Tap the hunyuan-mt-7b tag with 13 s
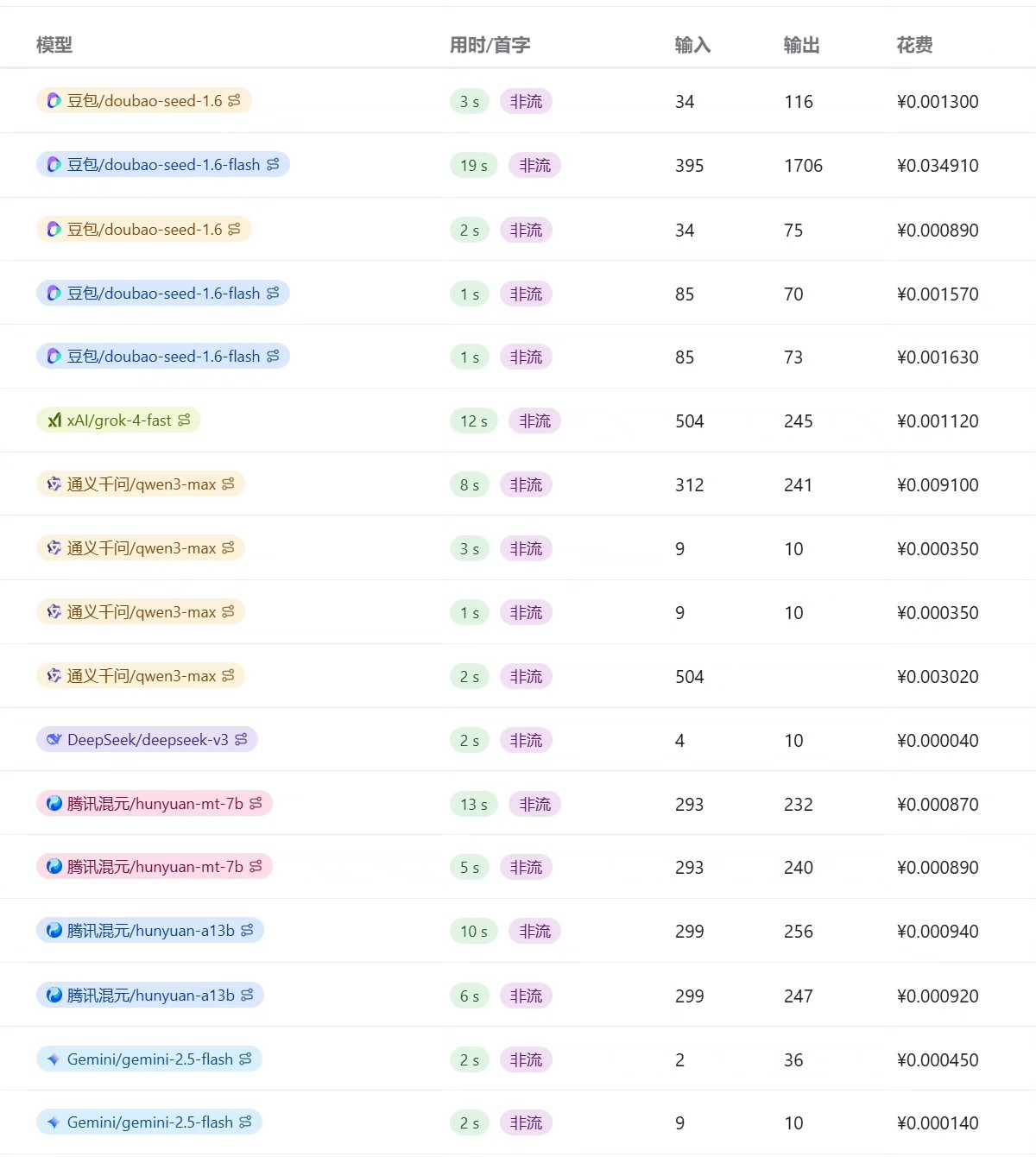This screenshot has width=1036, height=1157. point(154,804)
